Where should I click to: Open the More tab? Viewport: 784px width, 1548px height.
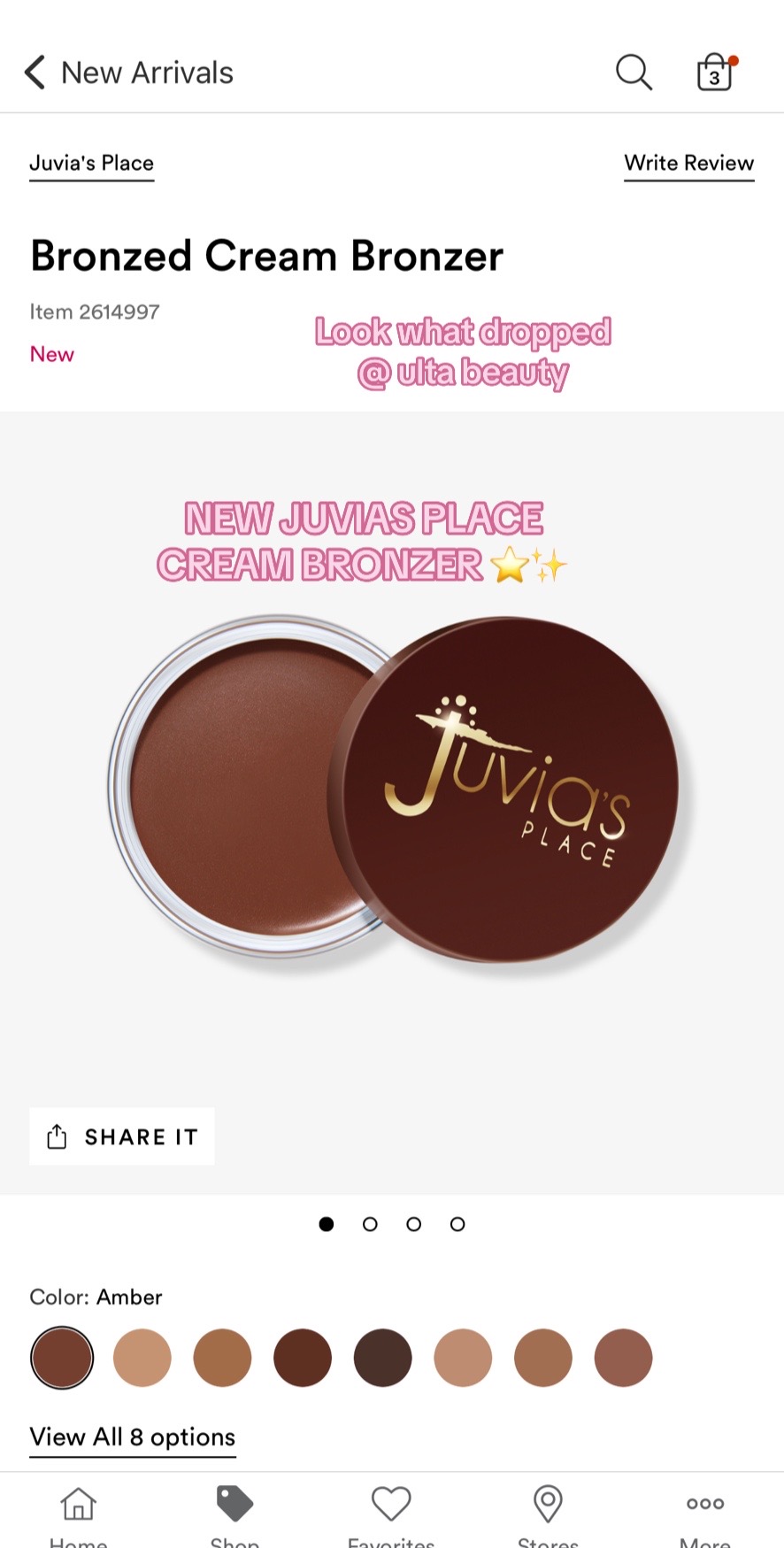(705, 1513)
